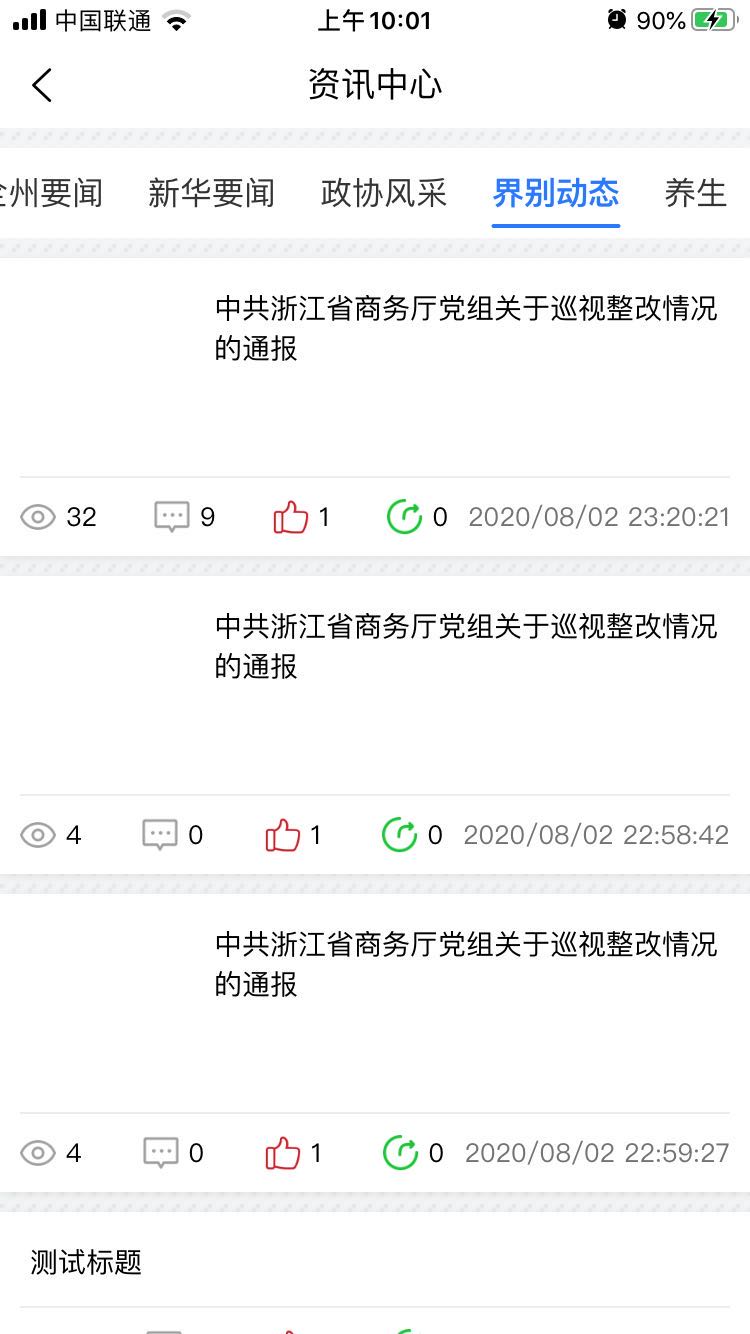Share the article posted at 22:58:42
Screen dimensions: 750x1334
(x=400, y=835)
